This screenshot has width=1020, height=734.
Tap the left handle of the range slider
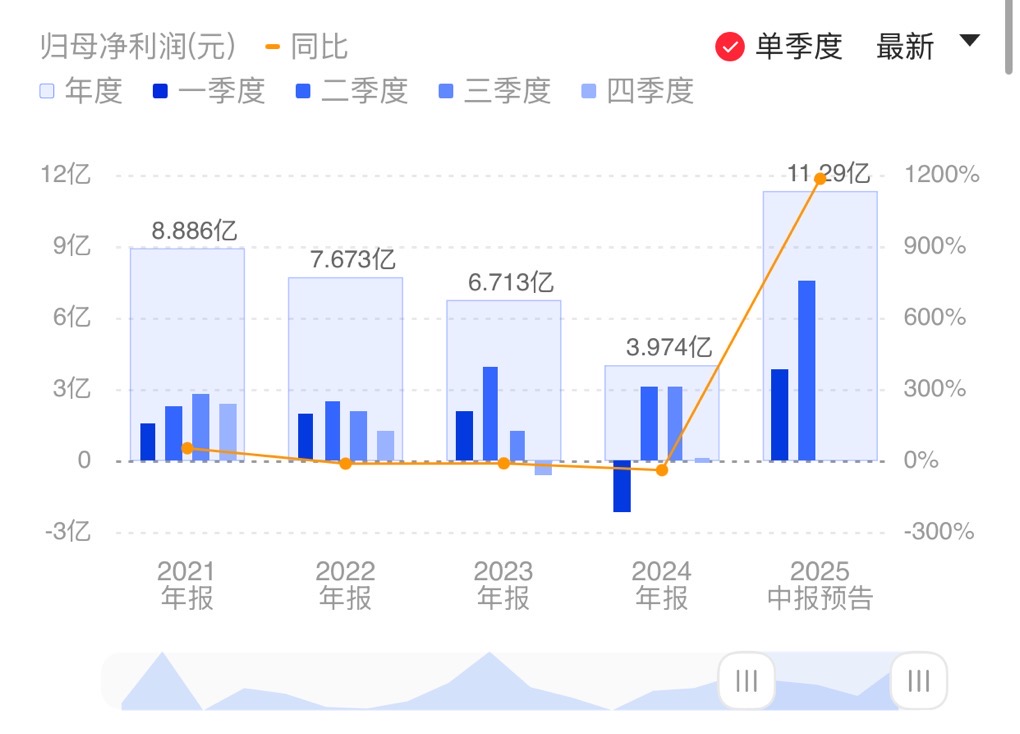(746, 681)
